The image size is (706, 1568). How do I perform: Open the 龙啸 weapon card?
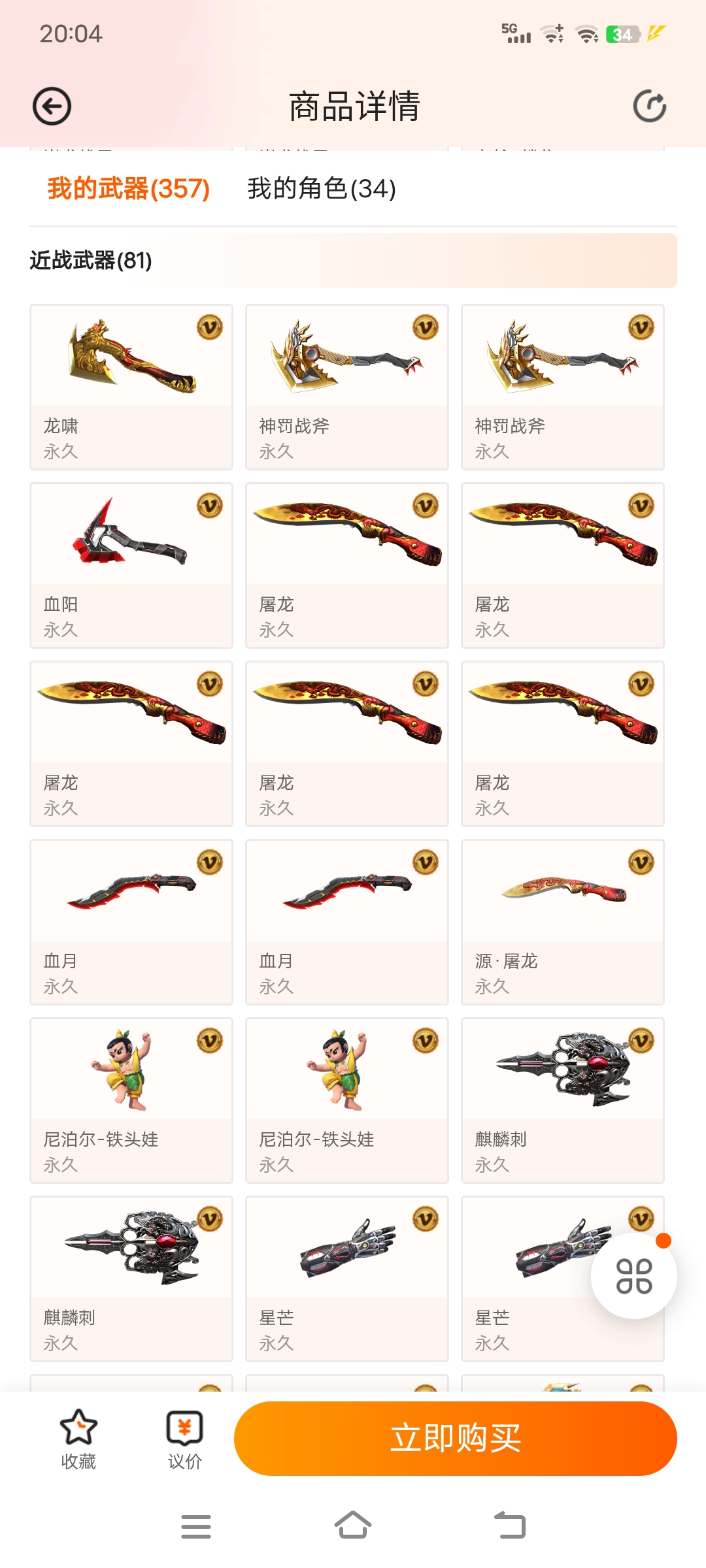click(131, 387)
